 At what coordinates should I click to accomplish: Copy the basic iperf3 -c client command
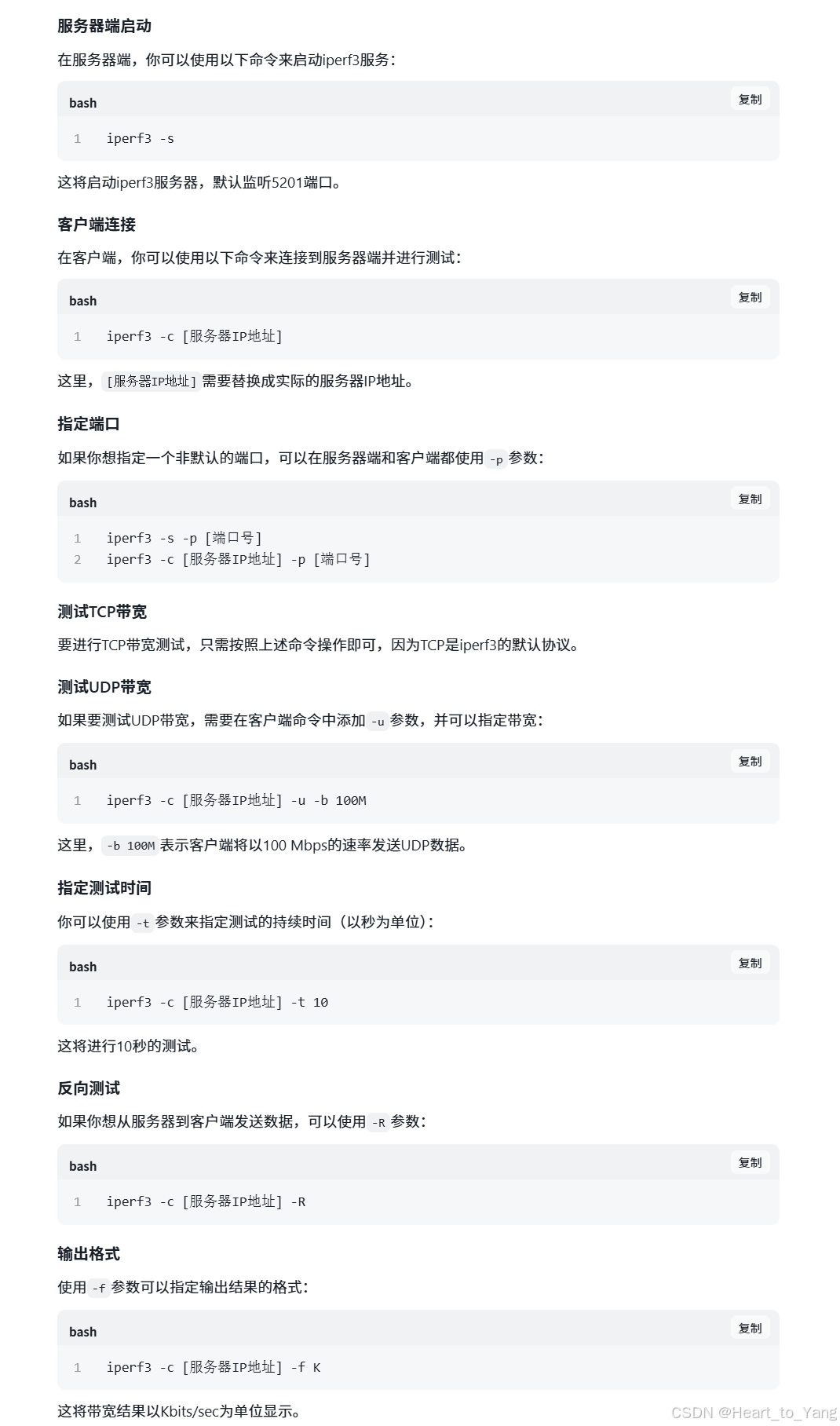pyautogui.click(x=750, y=298)
